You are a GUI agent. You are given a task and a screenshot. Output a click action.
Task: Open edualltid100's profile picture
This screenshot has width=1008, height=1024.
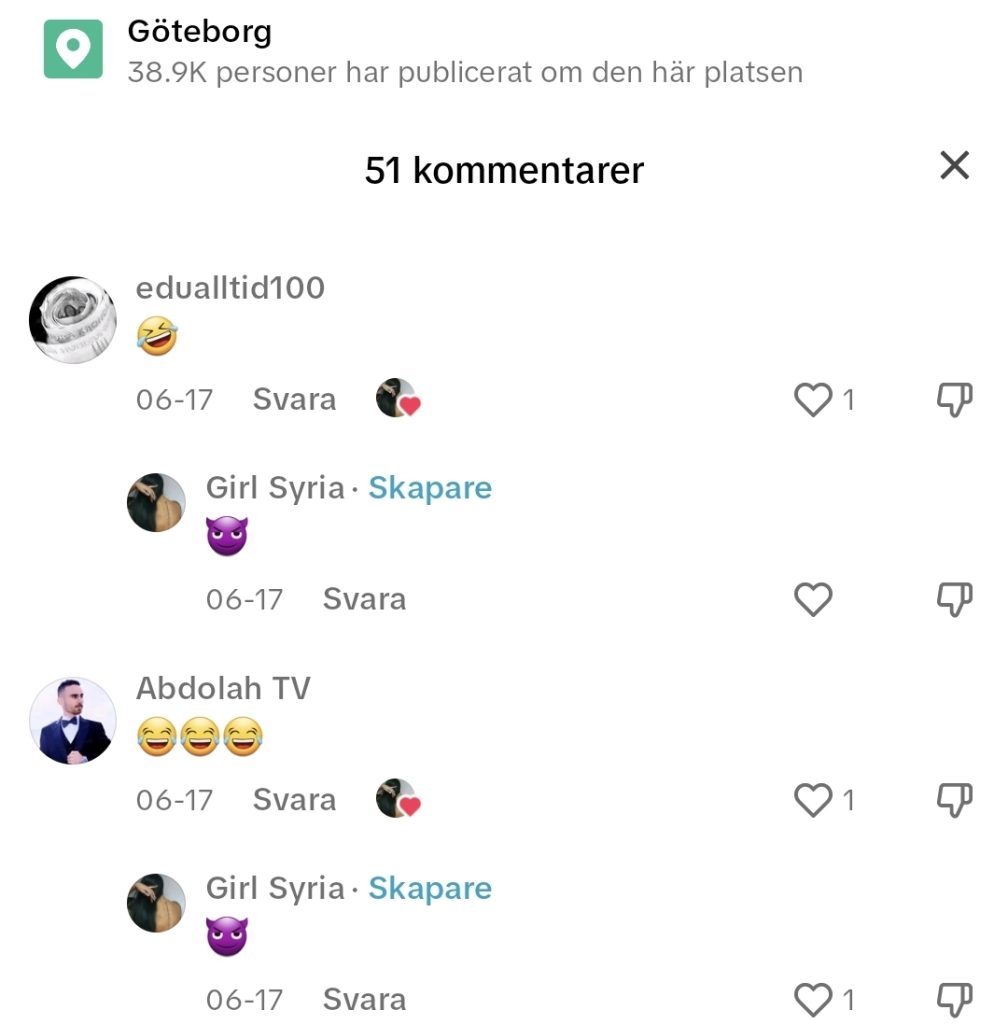(72, 320)
